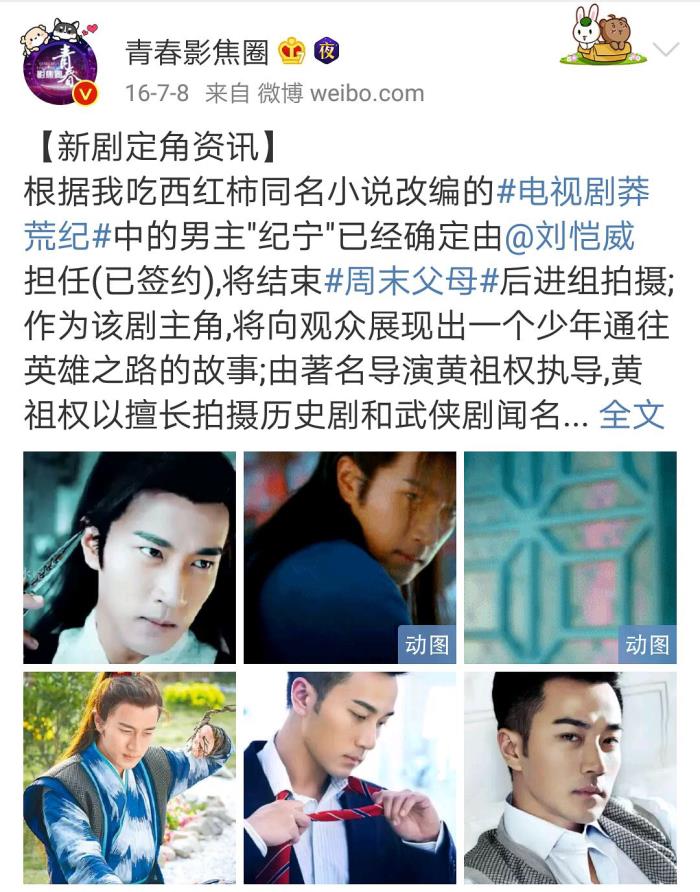Expand full post via 全文
Screen dimensions: 700x892
[x=631, y=415]
